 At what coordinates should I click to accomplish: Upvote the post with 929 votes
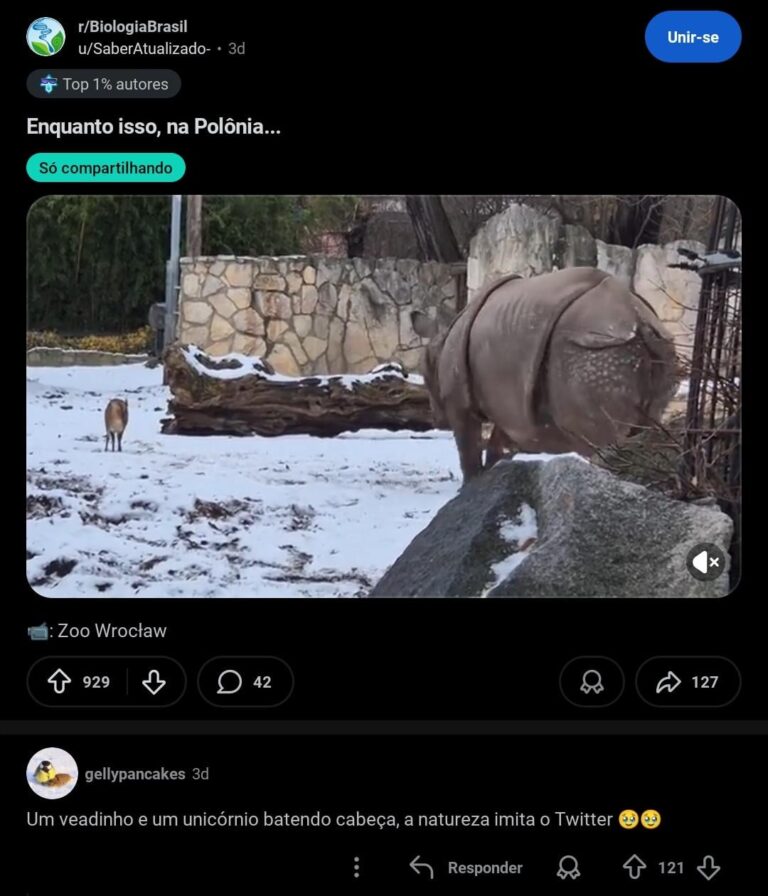coord(60,682)
